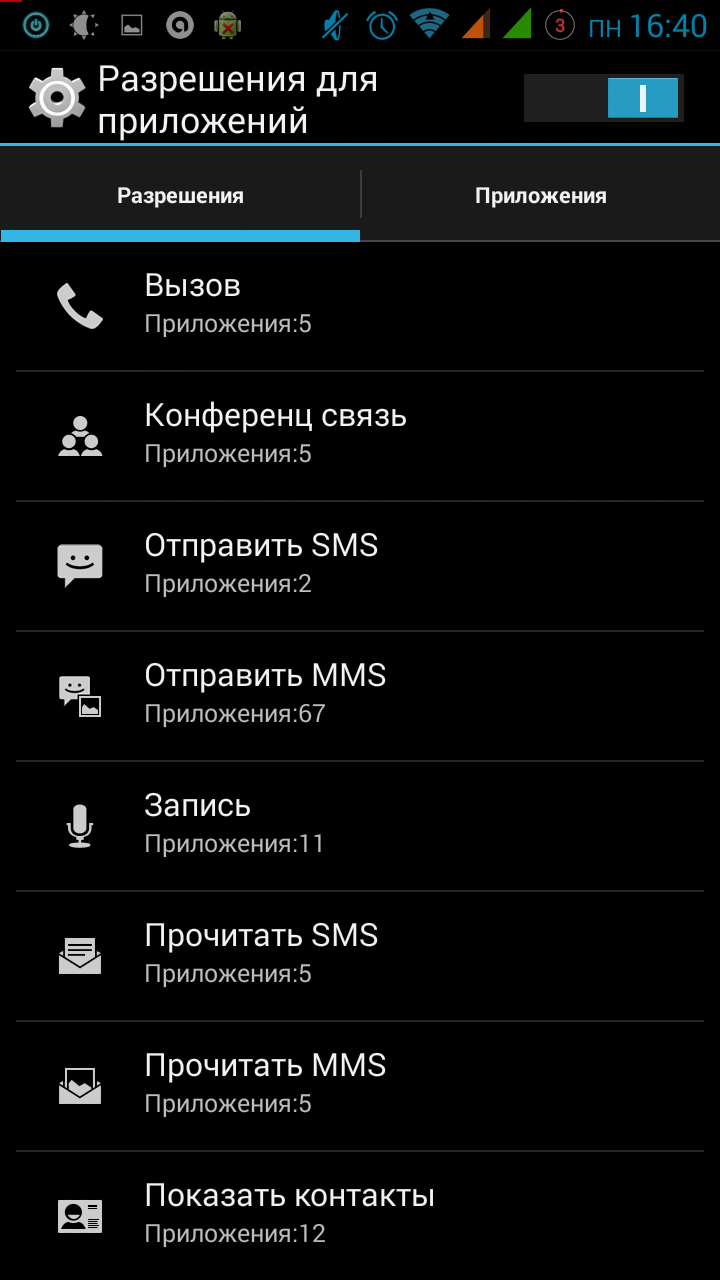Viewport: 720px width, 1280px height.
Task: Switch to the Приложения tab
Action: [x=541, y=195]
